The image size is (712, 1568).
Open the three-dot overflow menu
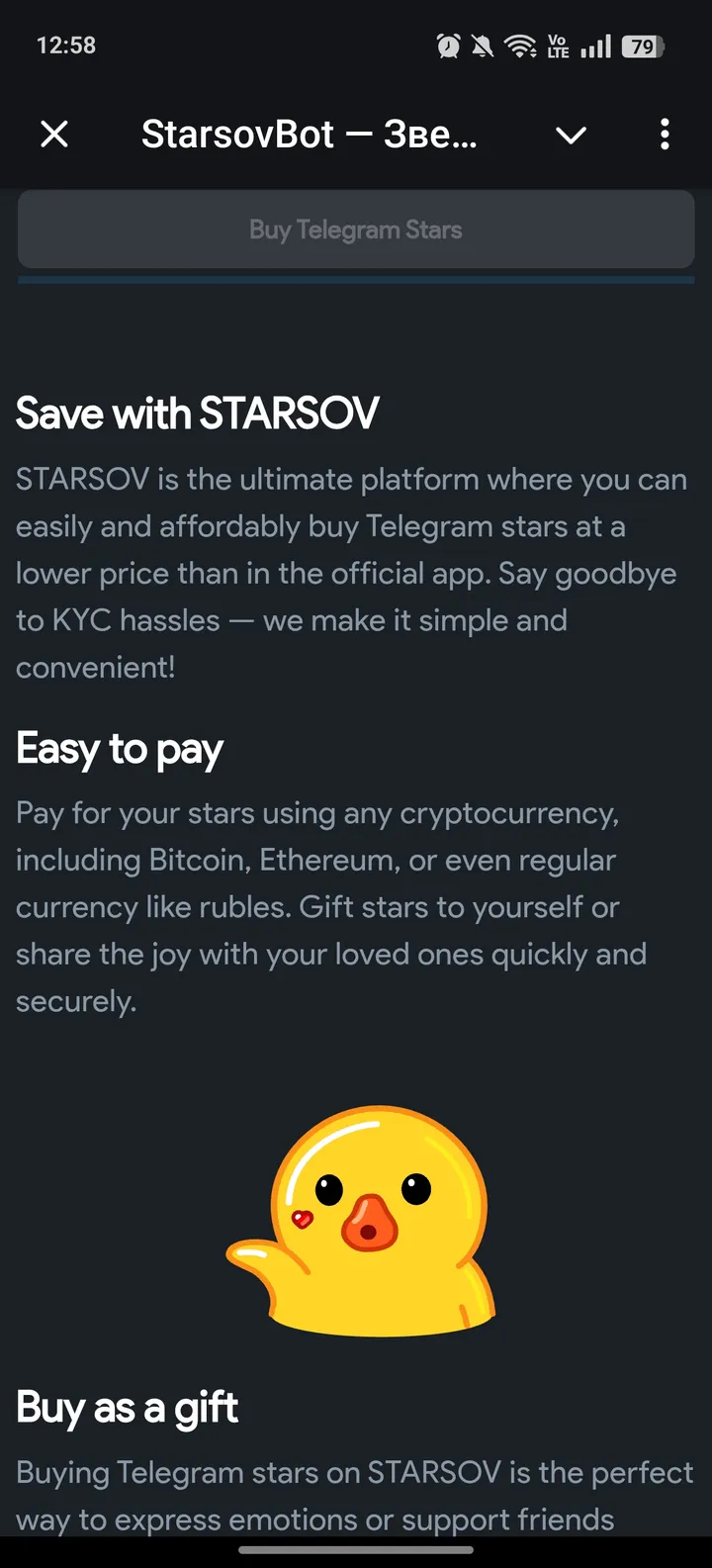tap(664, 135)
